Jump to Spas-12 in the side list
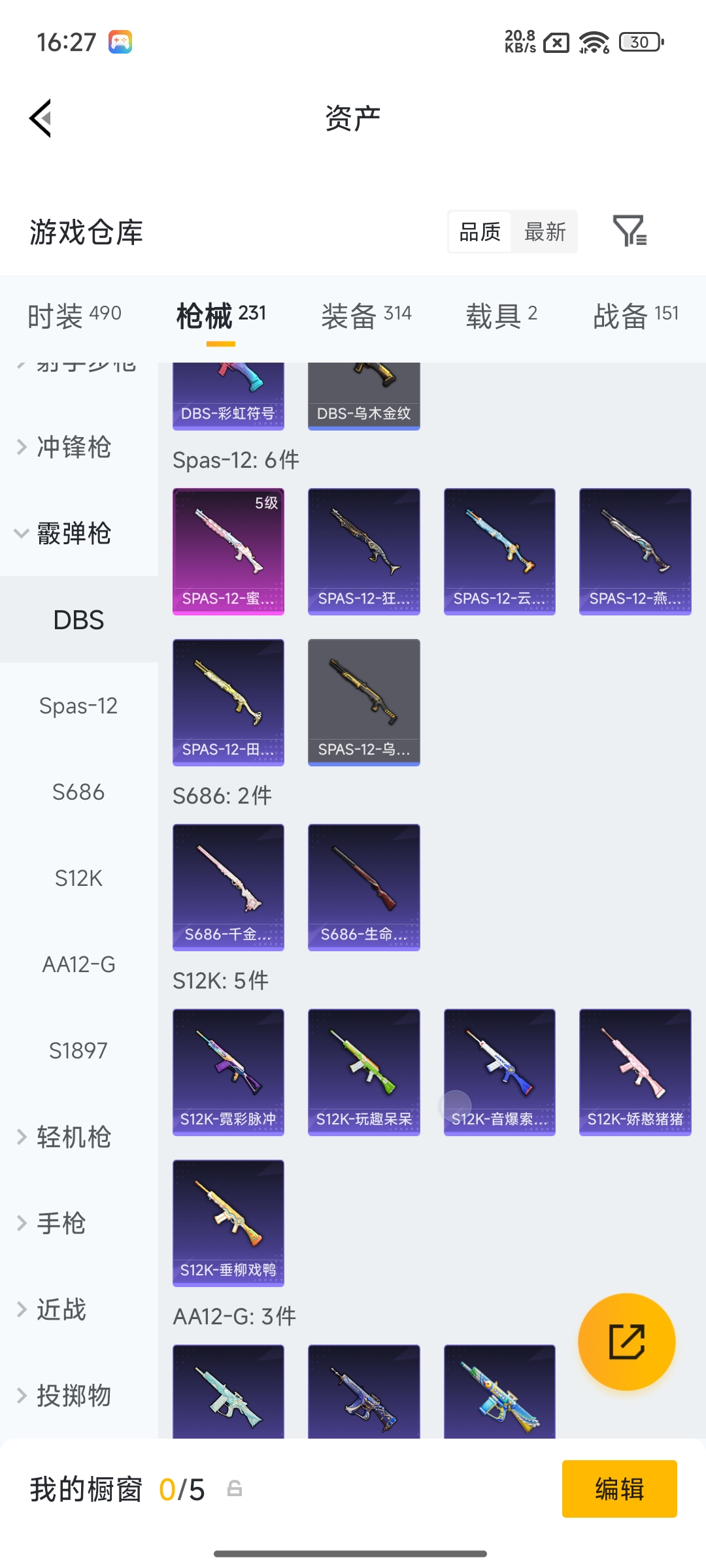This screenshot has width=706, height=1568. [x=78, y=706]
